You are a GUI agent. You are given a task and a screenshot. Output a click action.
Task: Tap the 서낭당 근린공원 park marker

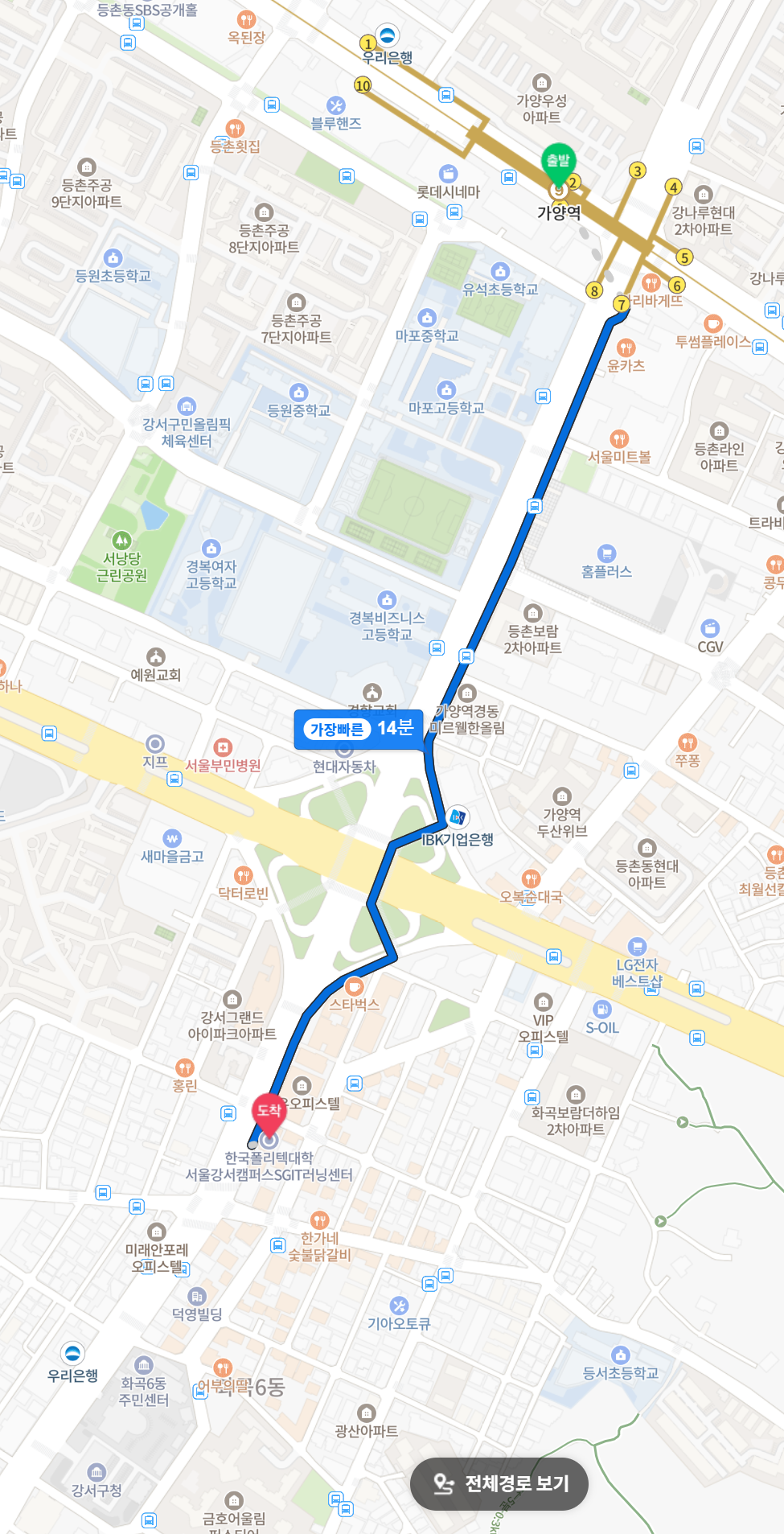click(x=121, y=540)
